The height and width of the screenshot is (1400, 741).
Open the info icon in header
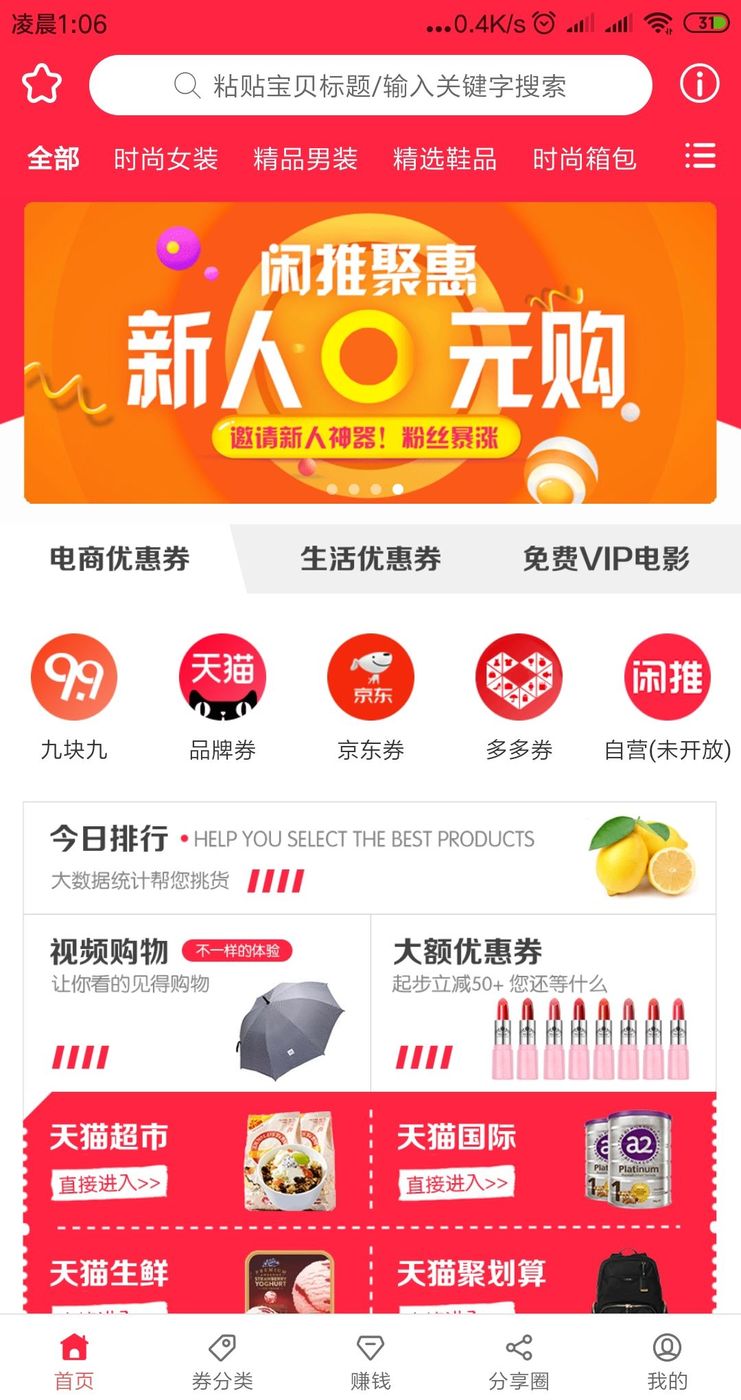pyautogui.click(x=699, y=85)
